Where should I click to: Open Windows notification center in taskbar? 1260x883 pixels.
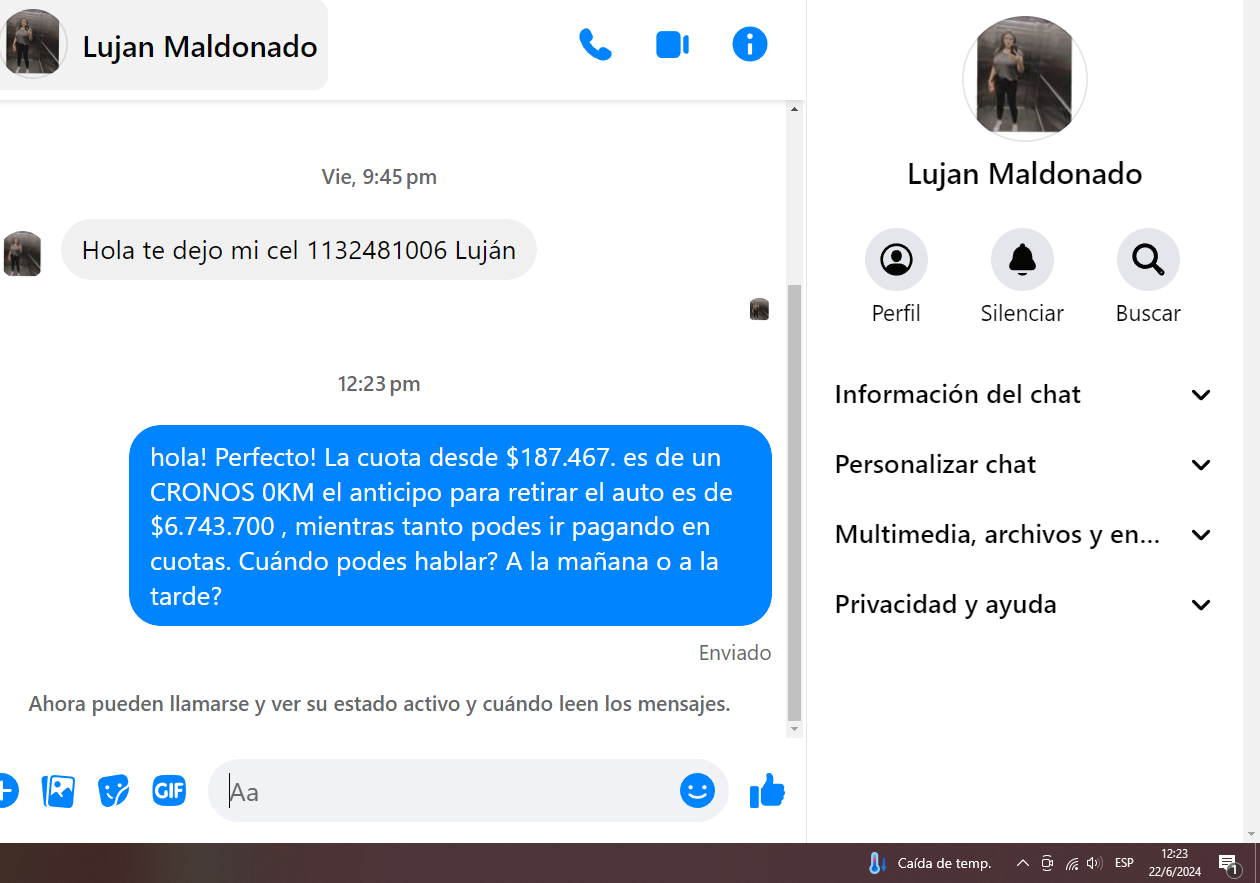(x=1229, y=863)
